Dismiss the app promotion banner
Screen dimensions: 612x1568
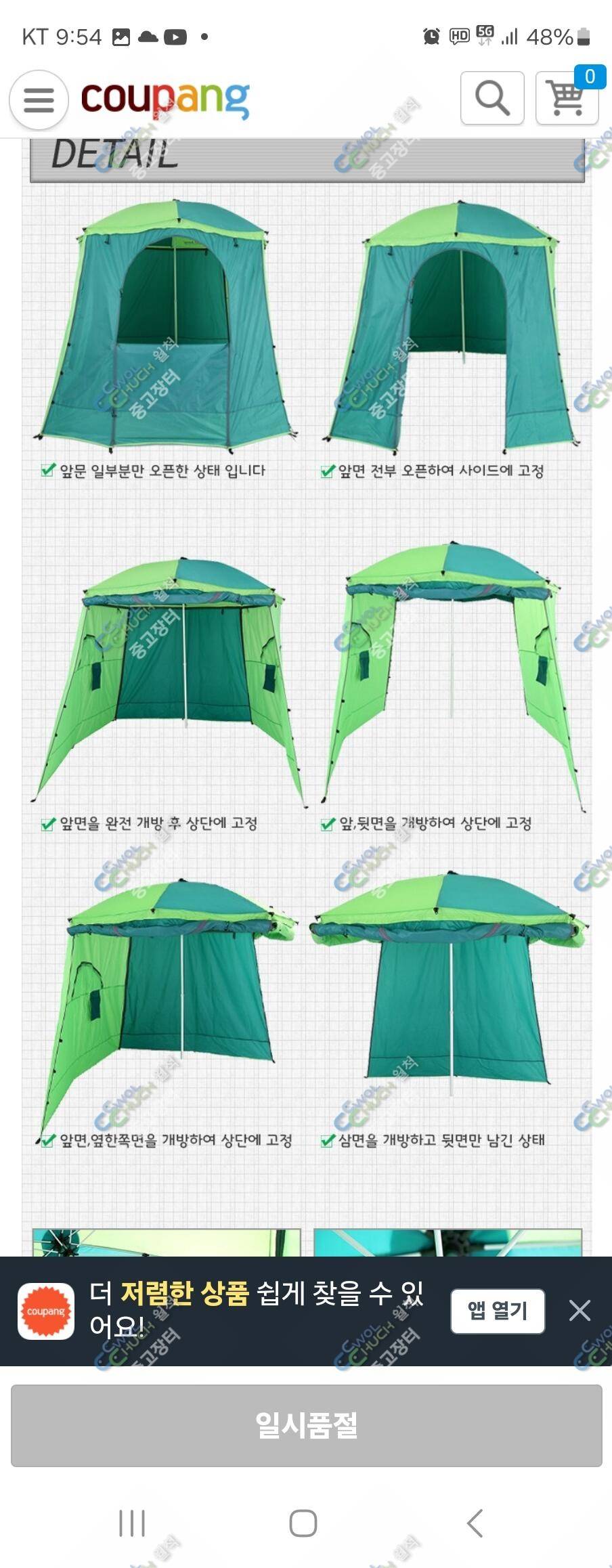580,1310
